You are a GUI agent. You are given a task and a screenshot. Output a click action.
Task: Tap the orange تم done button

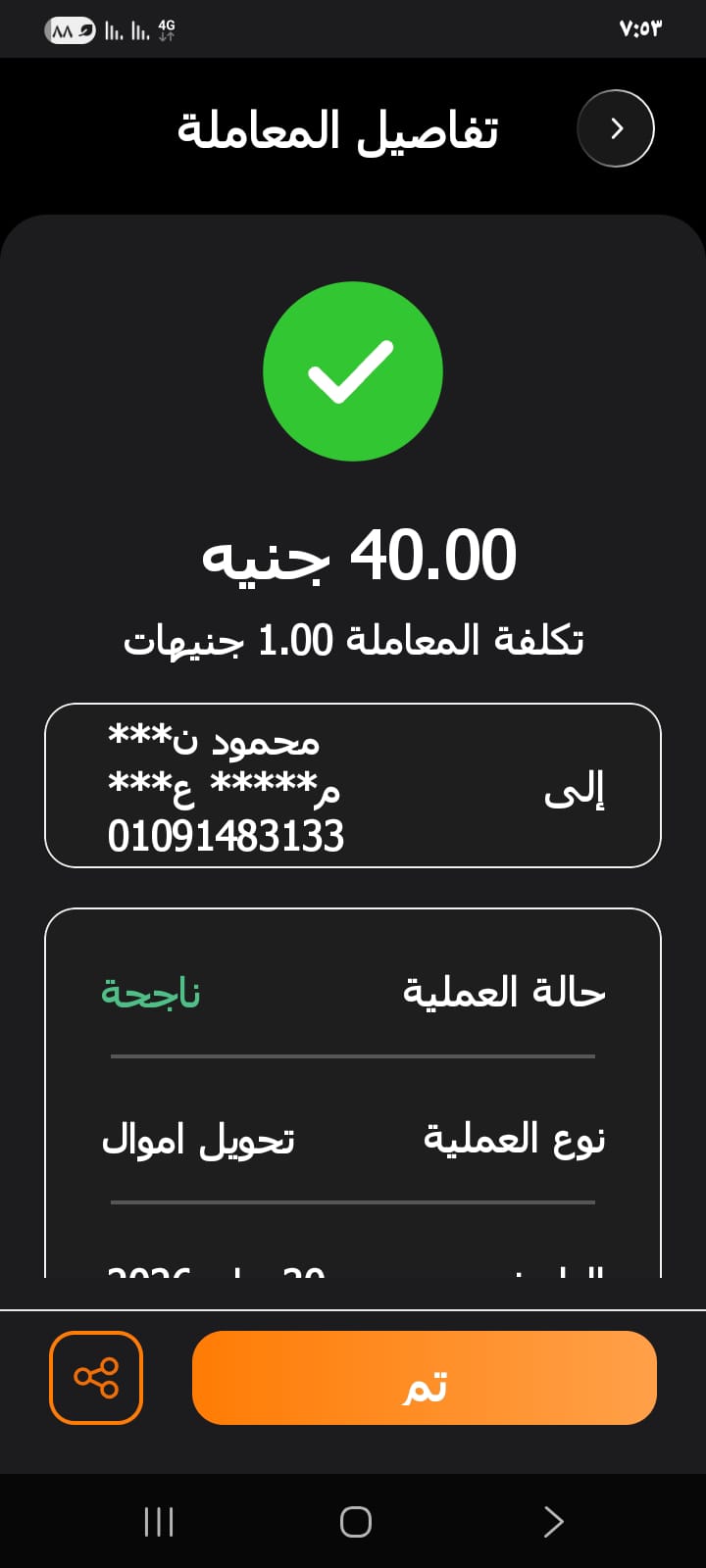pos(424,1377)
